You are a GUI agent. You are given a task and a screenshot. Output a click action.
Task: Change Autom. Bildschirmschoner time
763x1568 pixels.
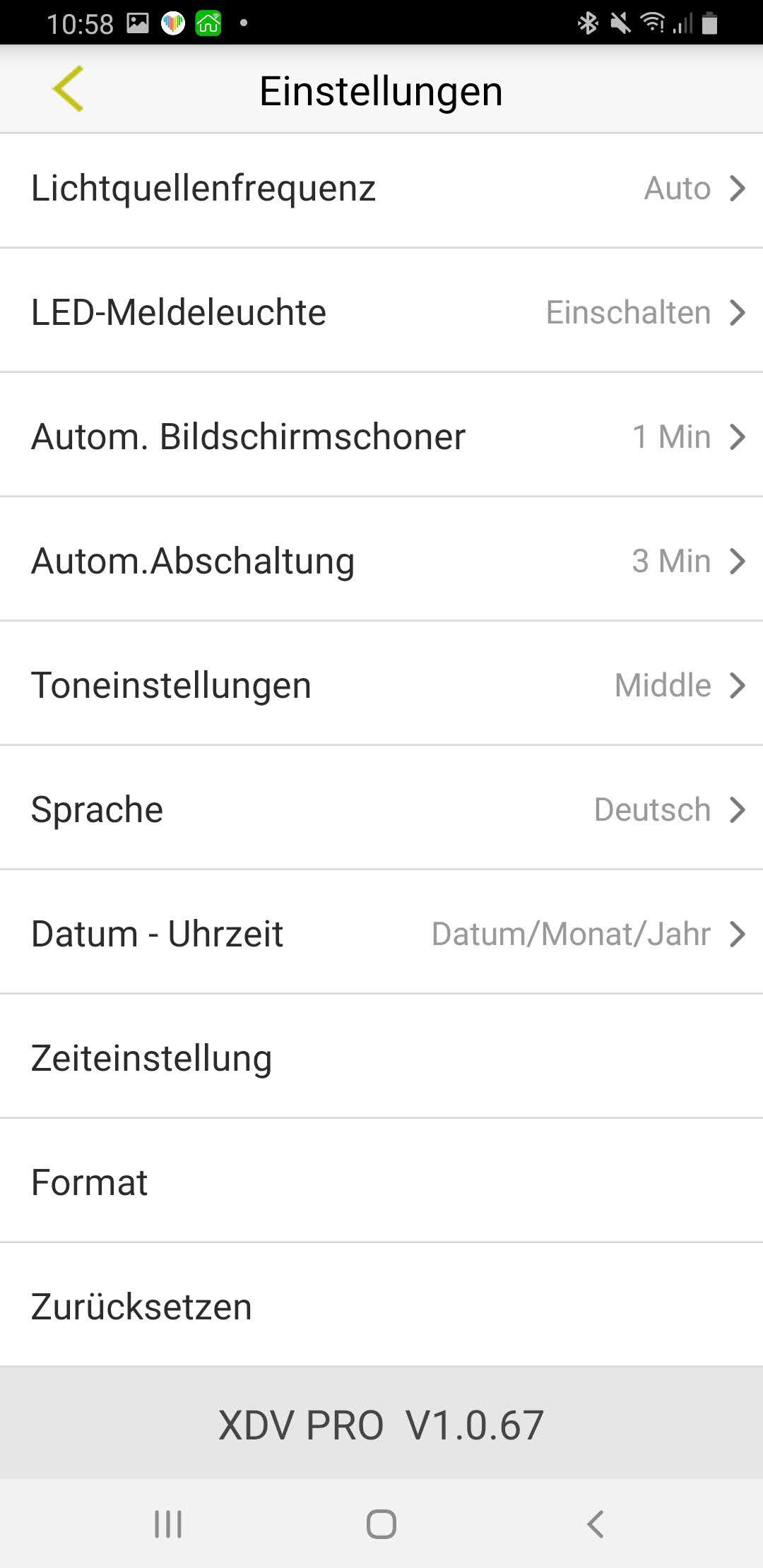tap(381, 436)
